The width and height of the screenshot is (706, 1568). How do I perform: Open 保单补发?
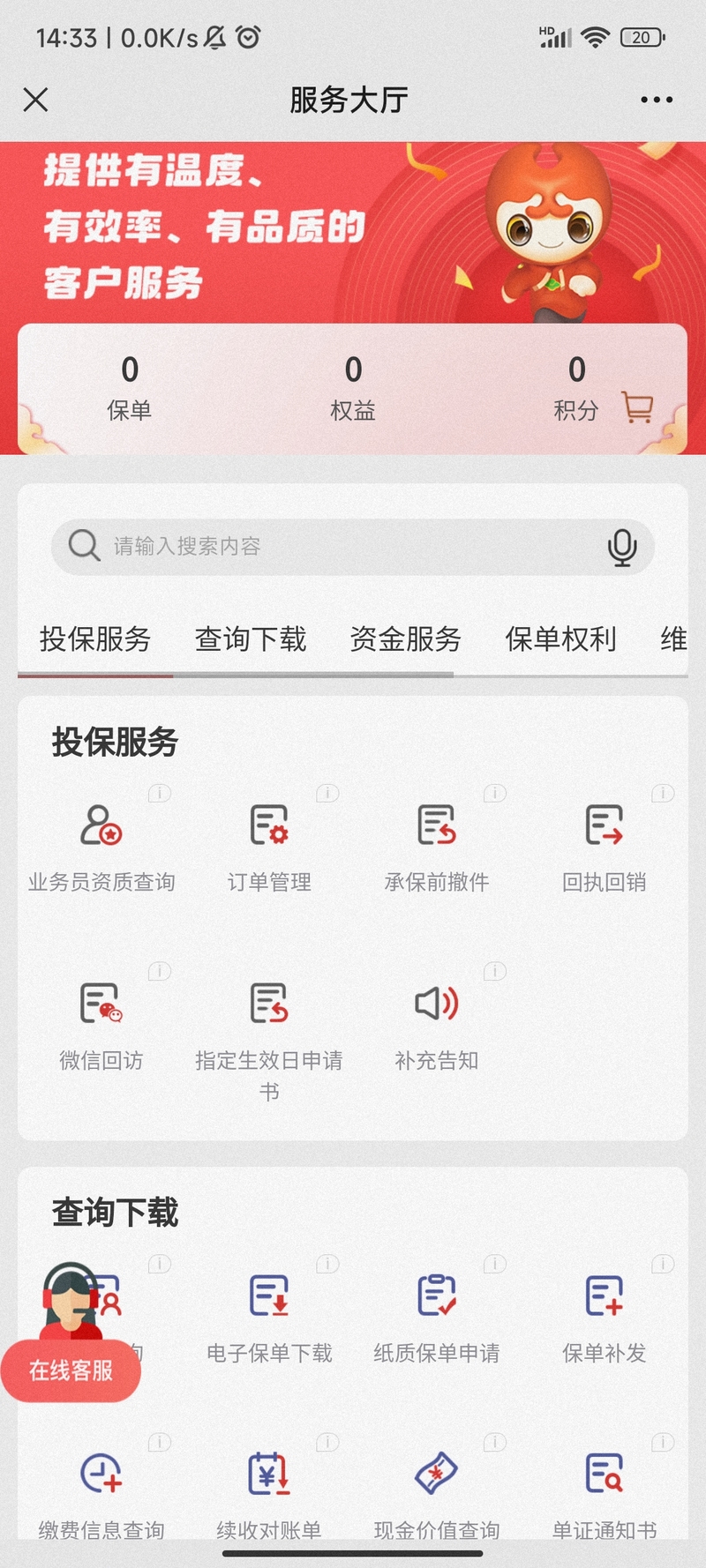pos(605,1316)
